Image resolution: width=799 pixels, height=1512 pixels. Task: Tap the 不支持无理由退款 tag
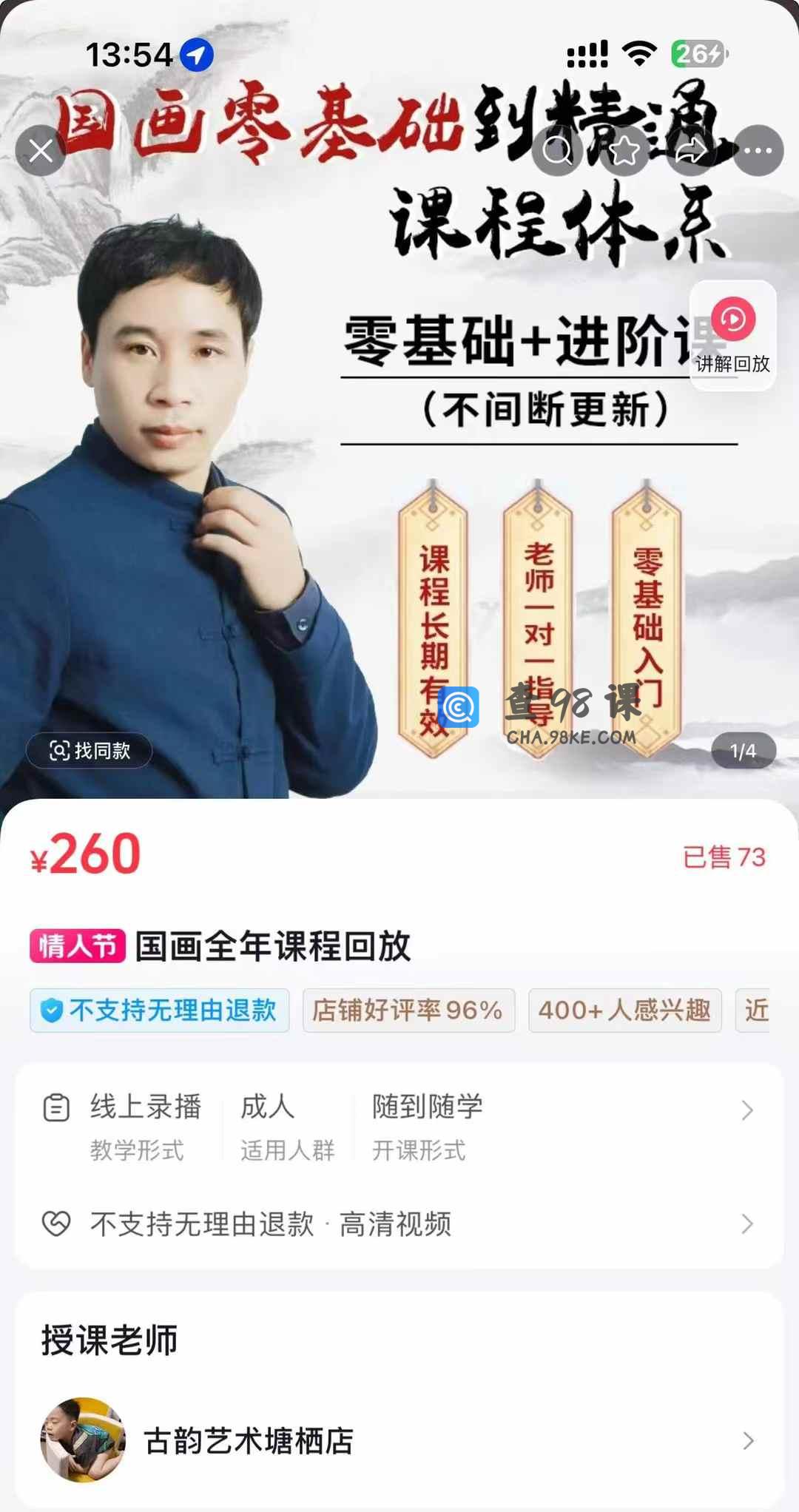tap(160, 1010)
